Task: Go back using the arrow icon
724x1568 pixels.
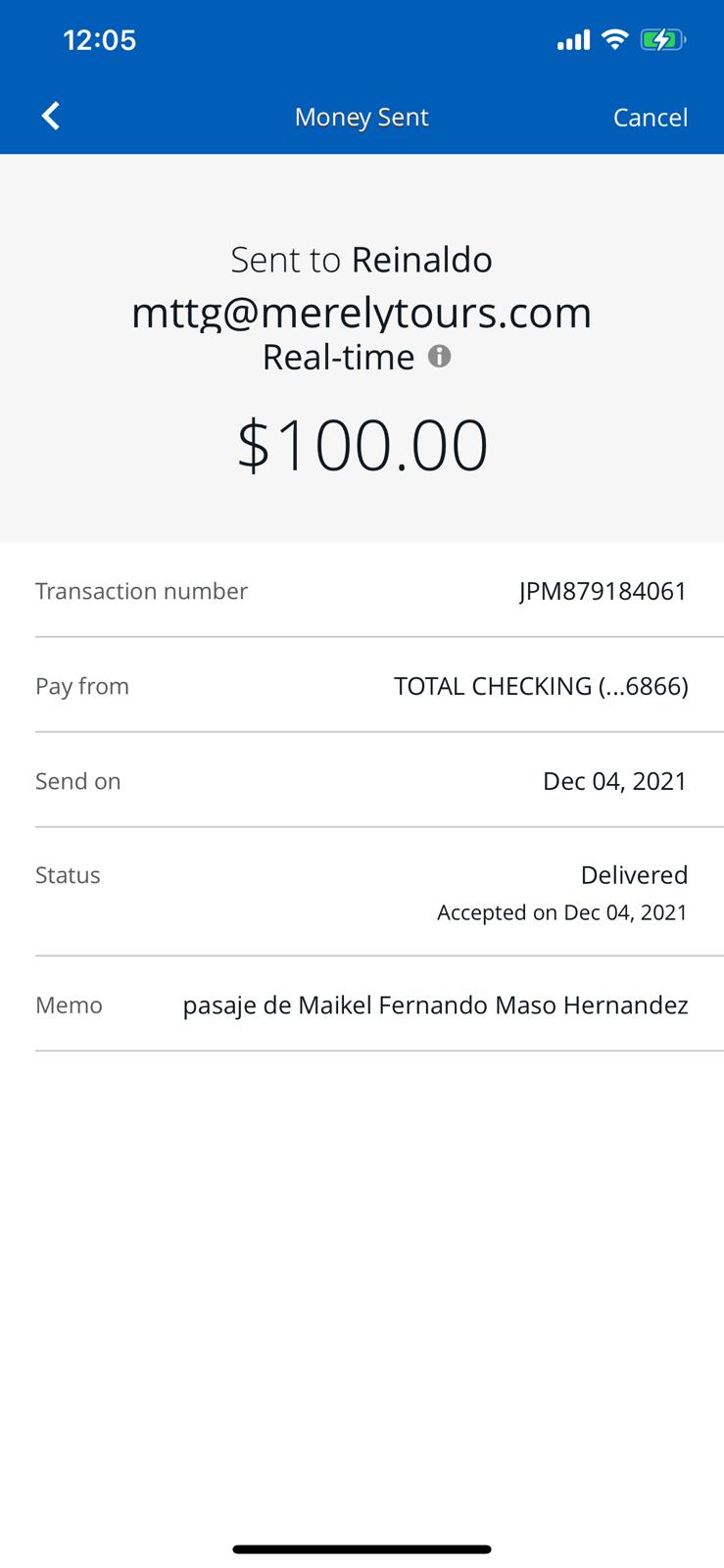Action: click(x=51, y=116)
